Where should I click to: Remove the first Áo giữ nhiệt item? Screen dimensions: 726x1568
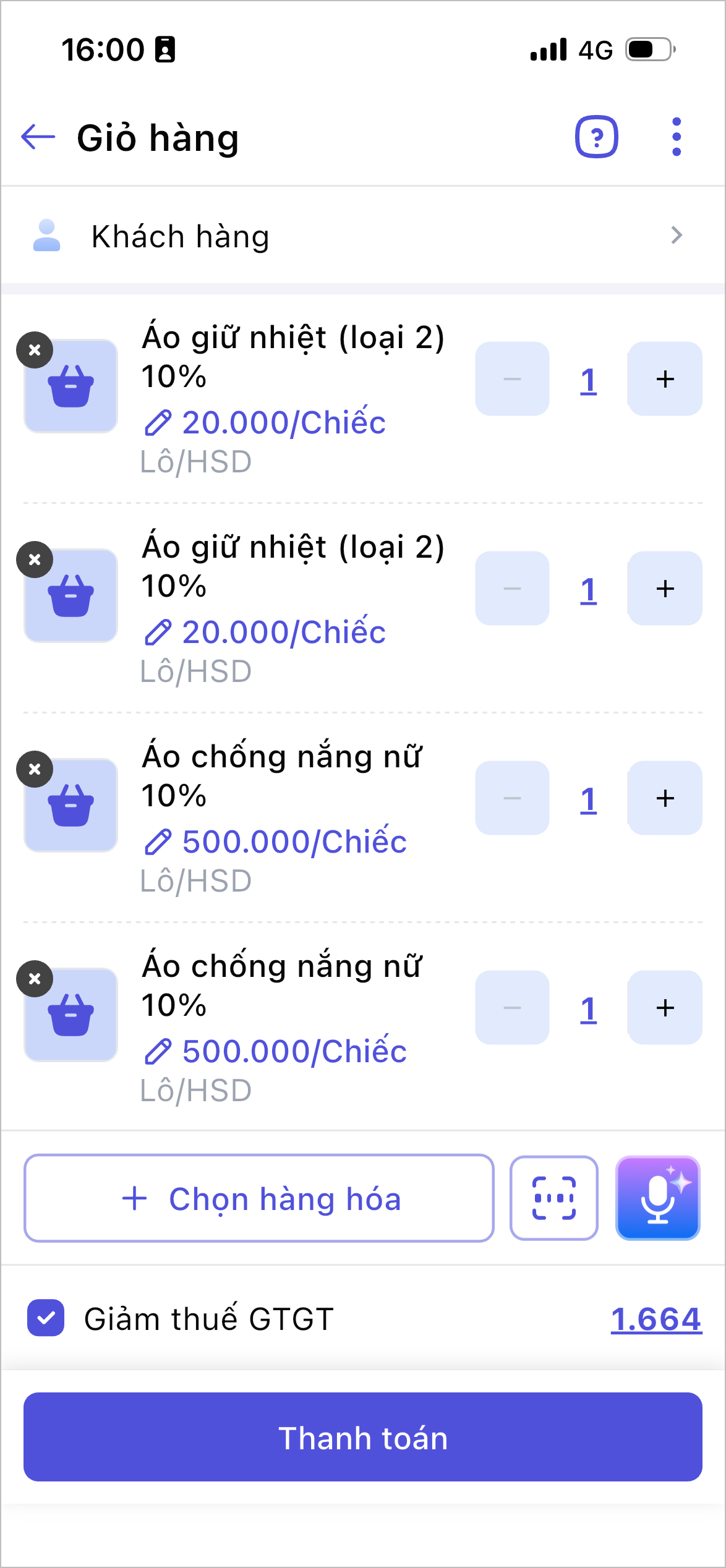point(35,350)
